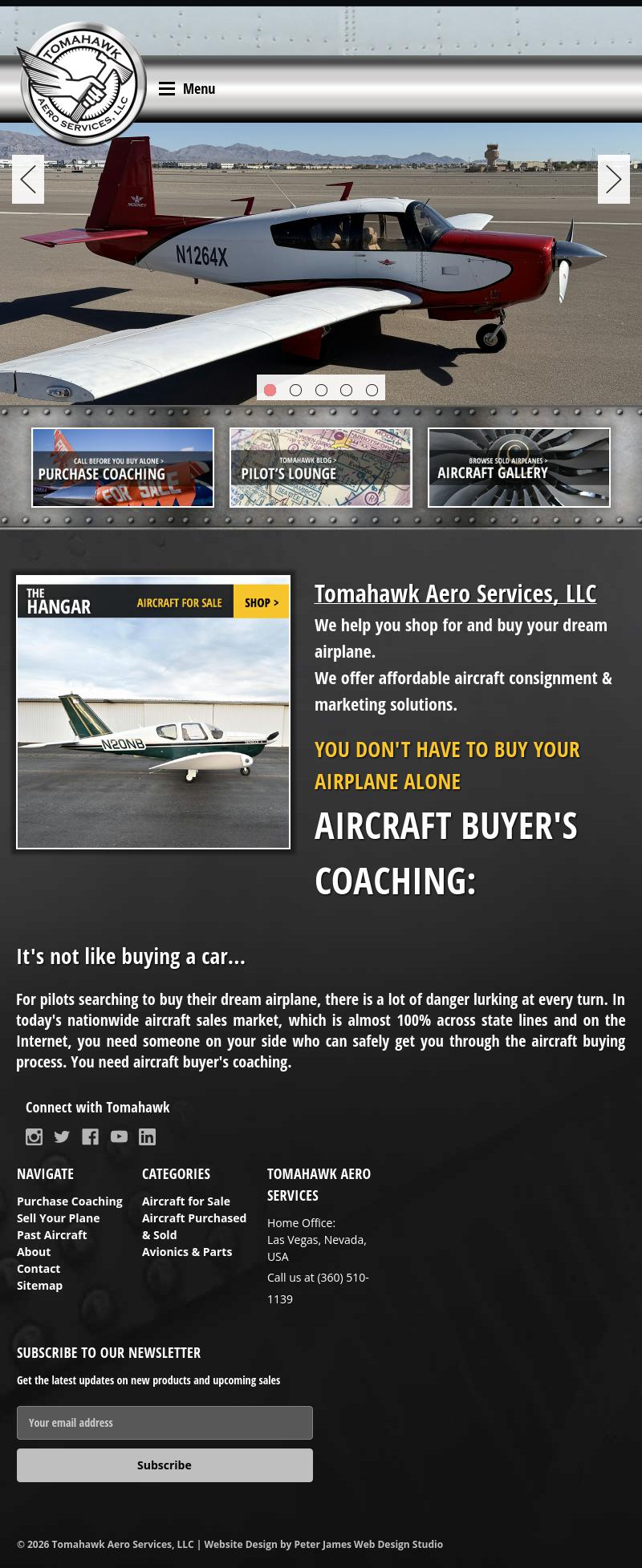Open Tomahawk's Instagram page
Image resolution: width=642 pixels, height=1568 pixels.
[34, 1136]
